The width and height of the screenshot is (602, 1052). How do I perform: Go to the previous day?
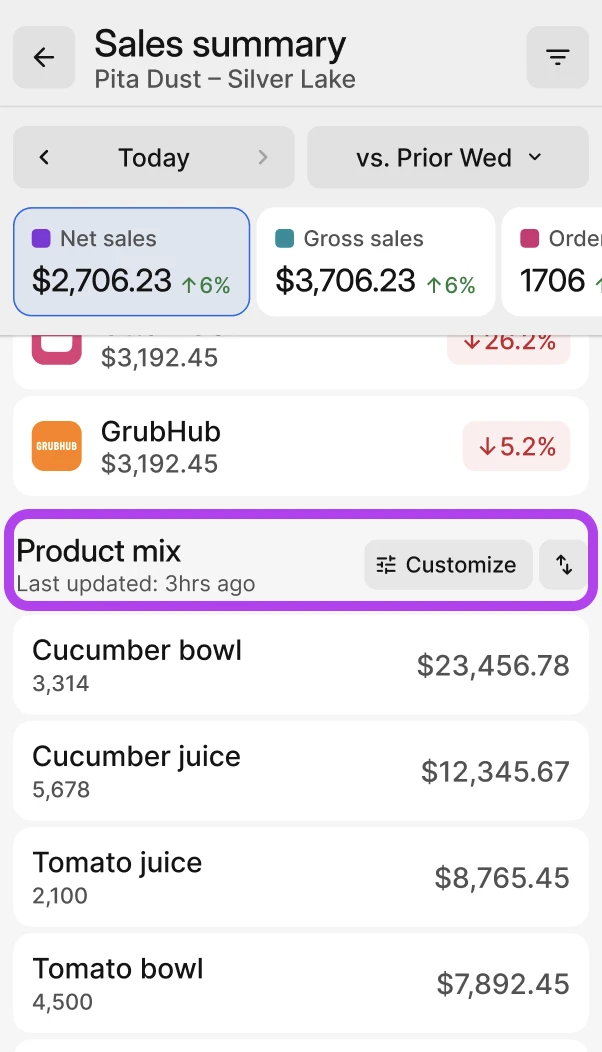[45, 157]
